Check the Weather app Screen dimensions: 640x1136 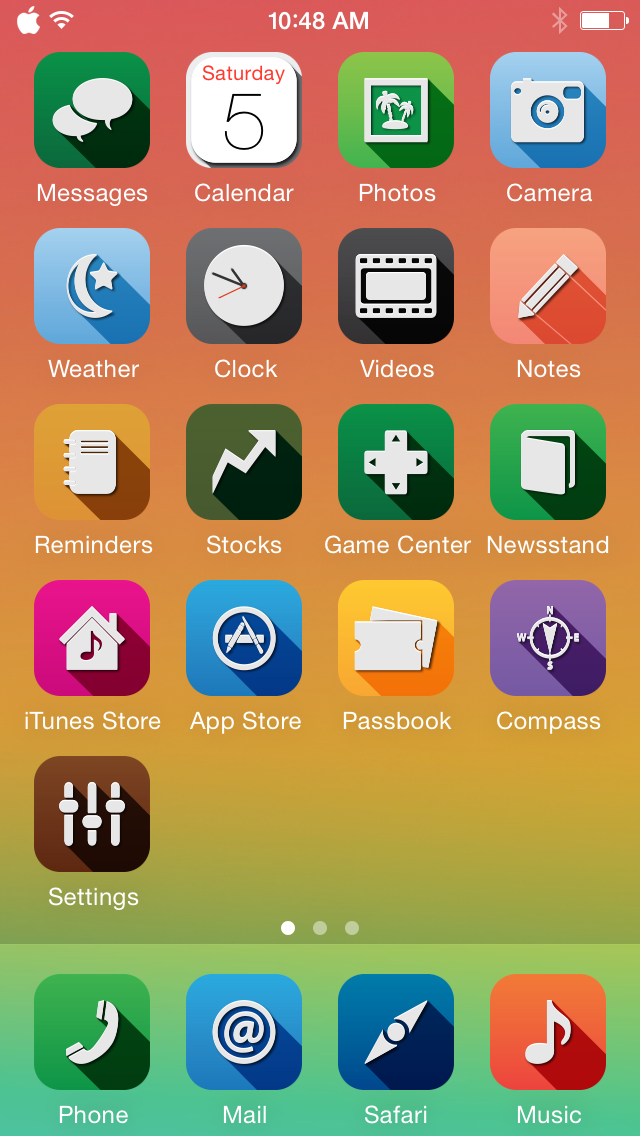pyautogui.click(x=92, y=286)
